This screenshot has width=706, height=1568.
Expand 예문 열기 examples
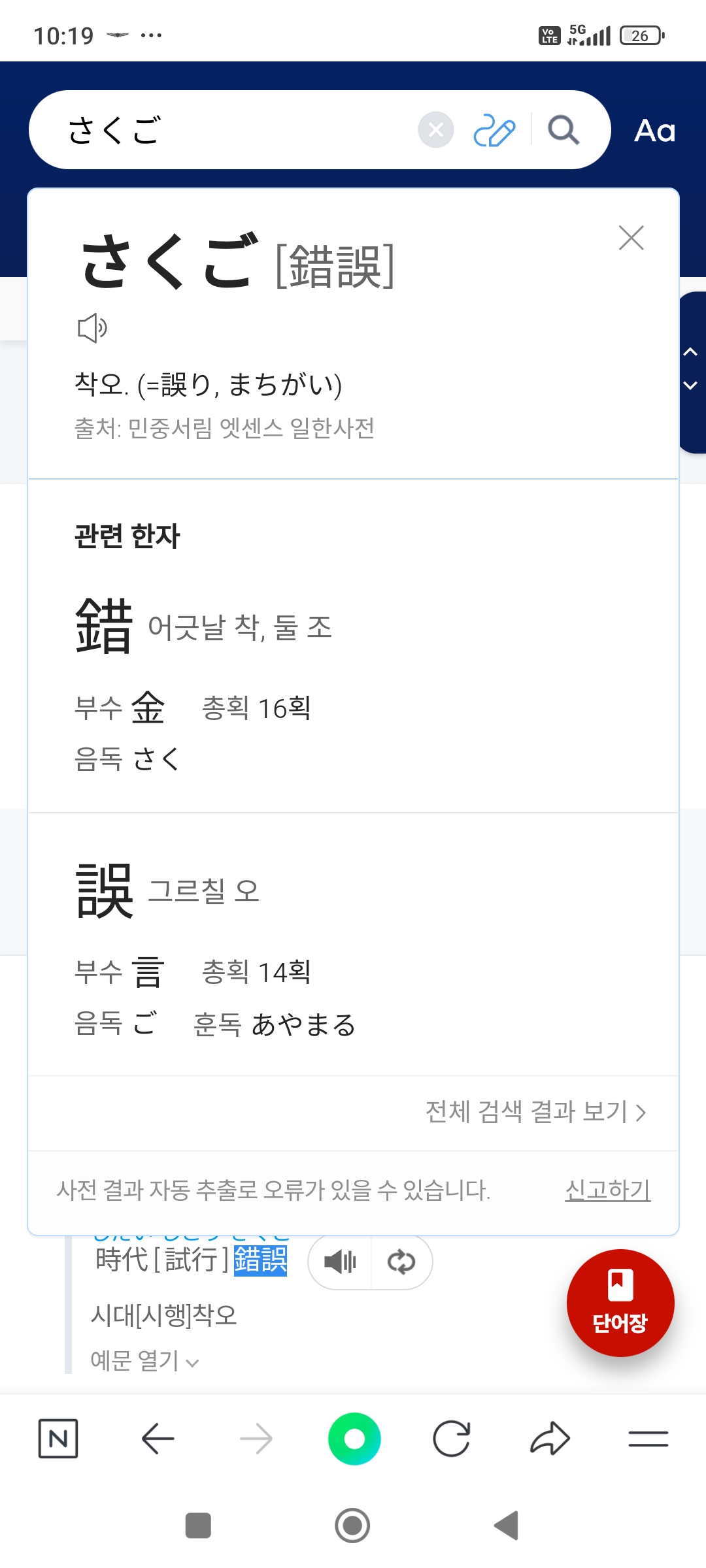pyautogui.click(x=144, y=1361)
